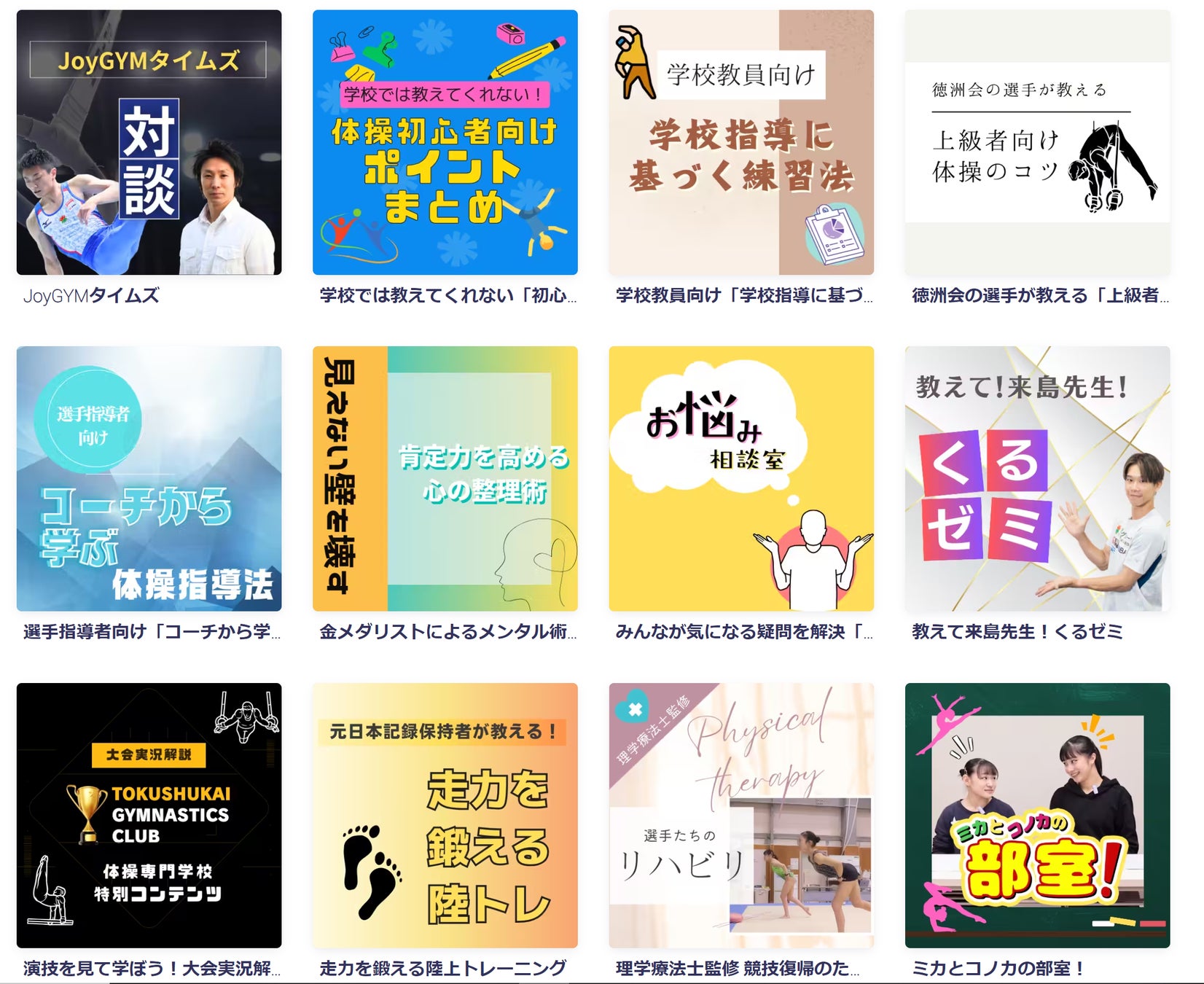This screenshot has height=984, width=1204.
Task: View the 選手指導者向け coaching method card
Action: (149, 478)
